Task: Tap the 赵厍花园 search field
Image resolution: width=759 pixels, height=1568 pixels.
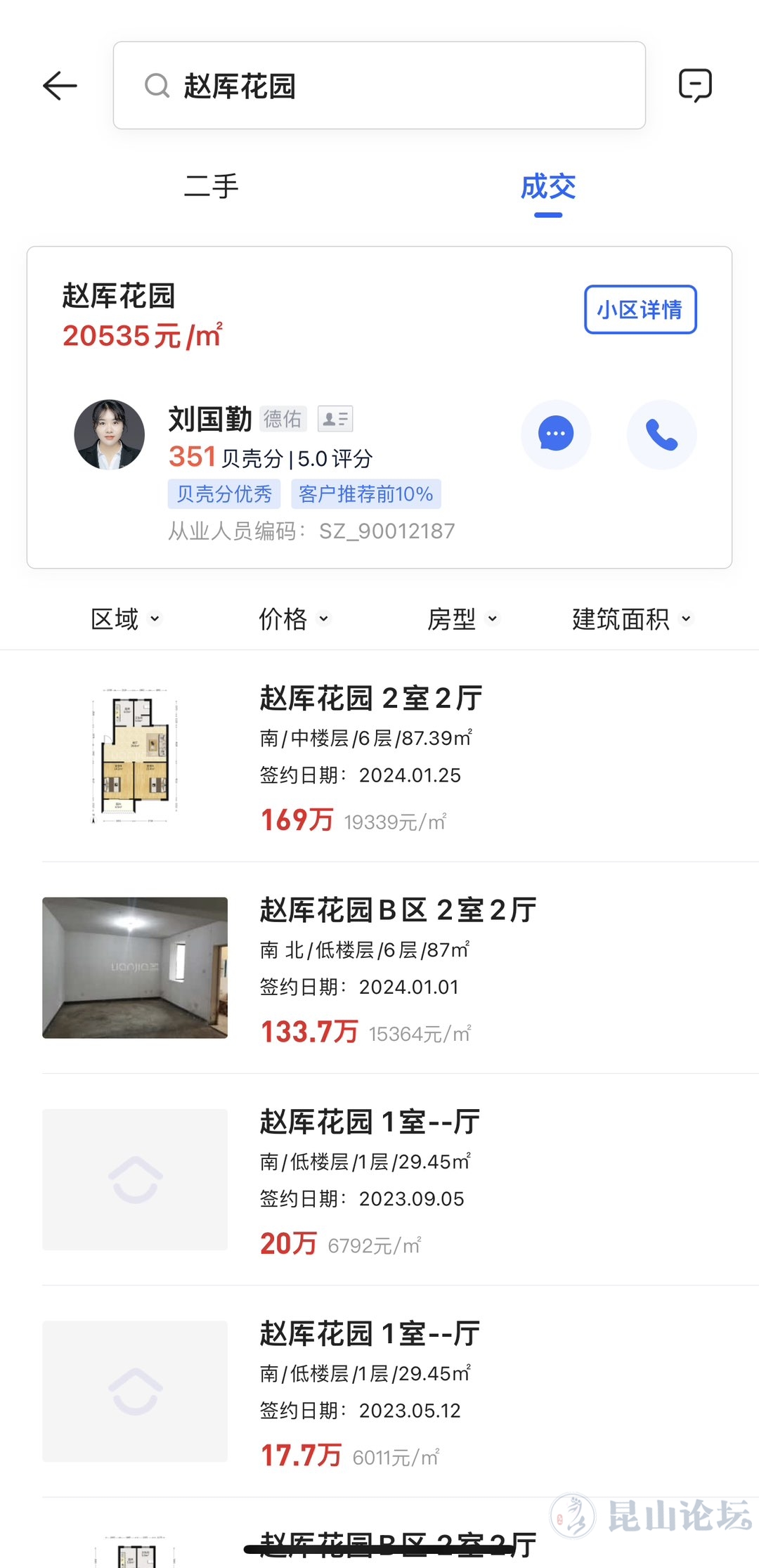Action: [379, 86]
